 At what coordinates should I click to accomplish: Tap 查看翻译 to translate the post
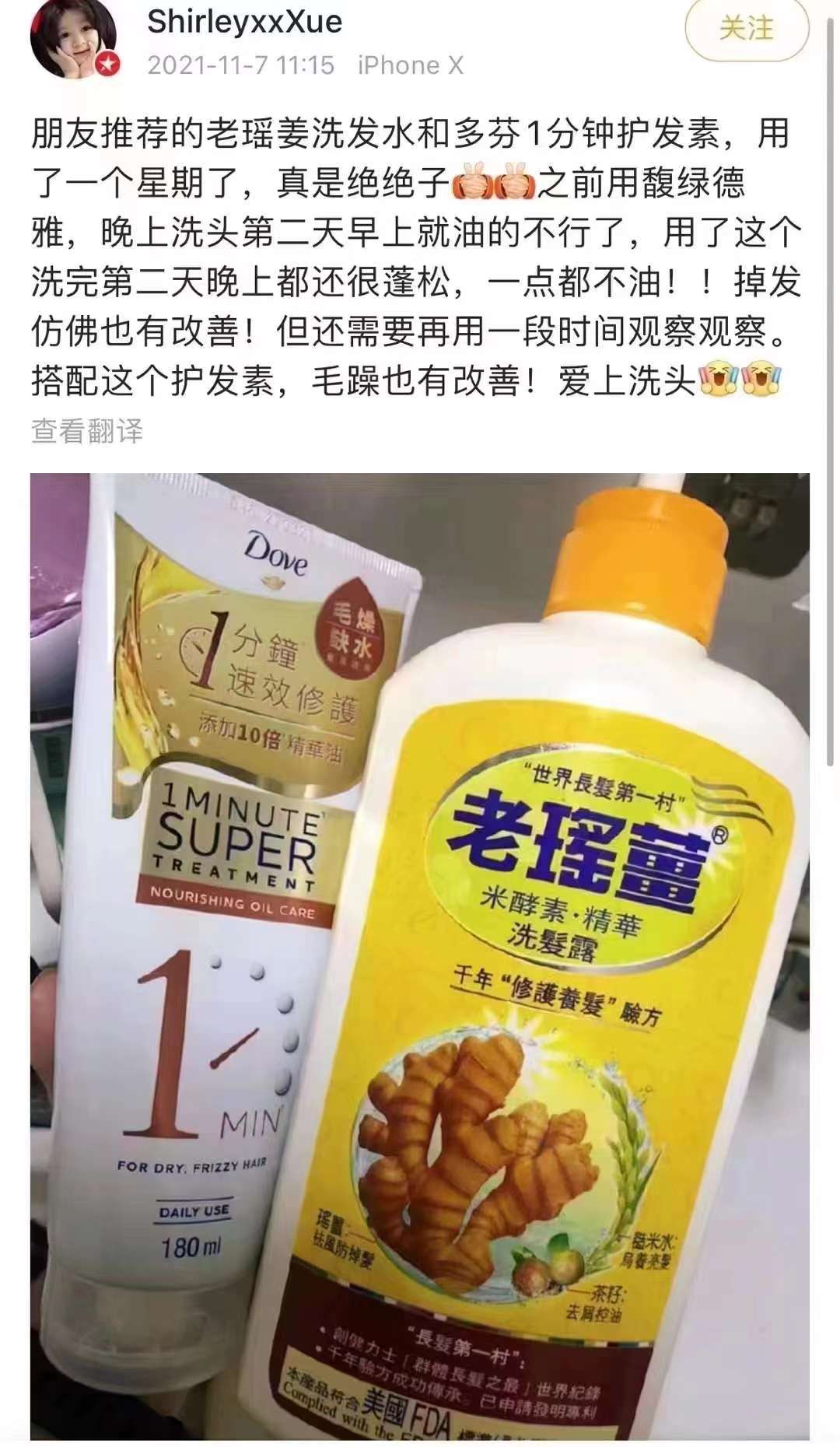[x=87, y=430]
